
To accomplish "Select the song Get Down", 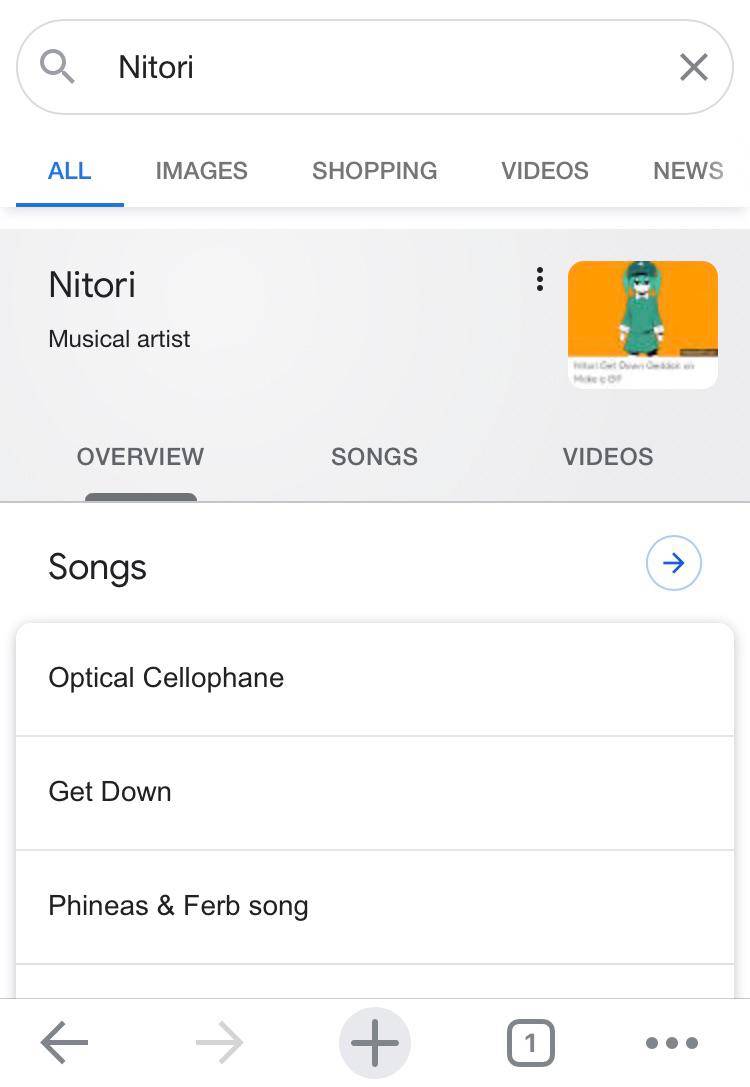I will coord(110,791).
